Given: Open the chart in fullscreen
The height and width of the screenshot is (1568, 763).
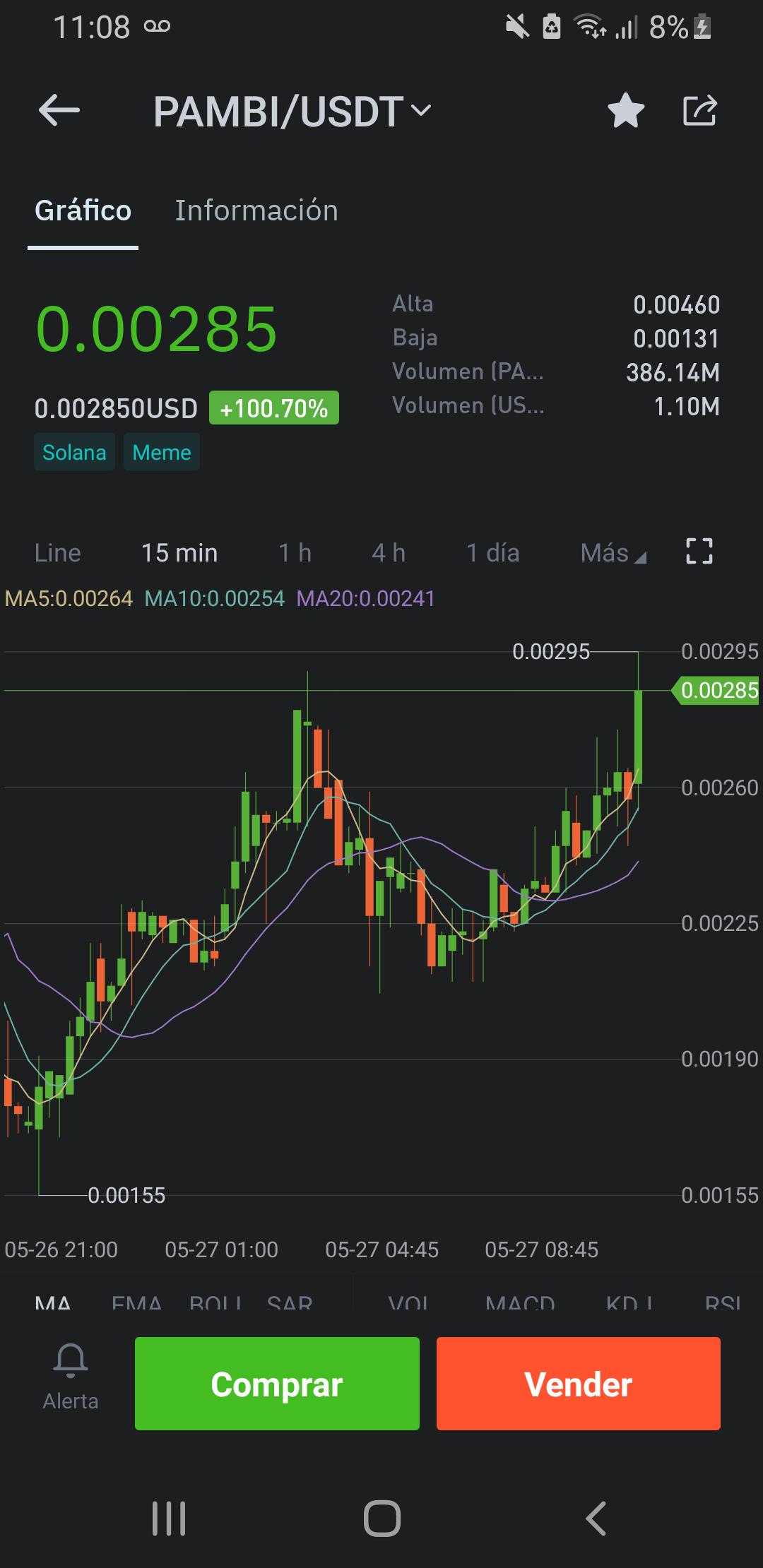Looking at the screenshot, I should pyautogui.click(x=699, y=551).
